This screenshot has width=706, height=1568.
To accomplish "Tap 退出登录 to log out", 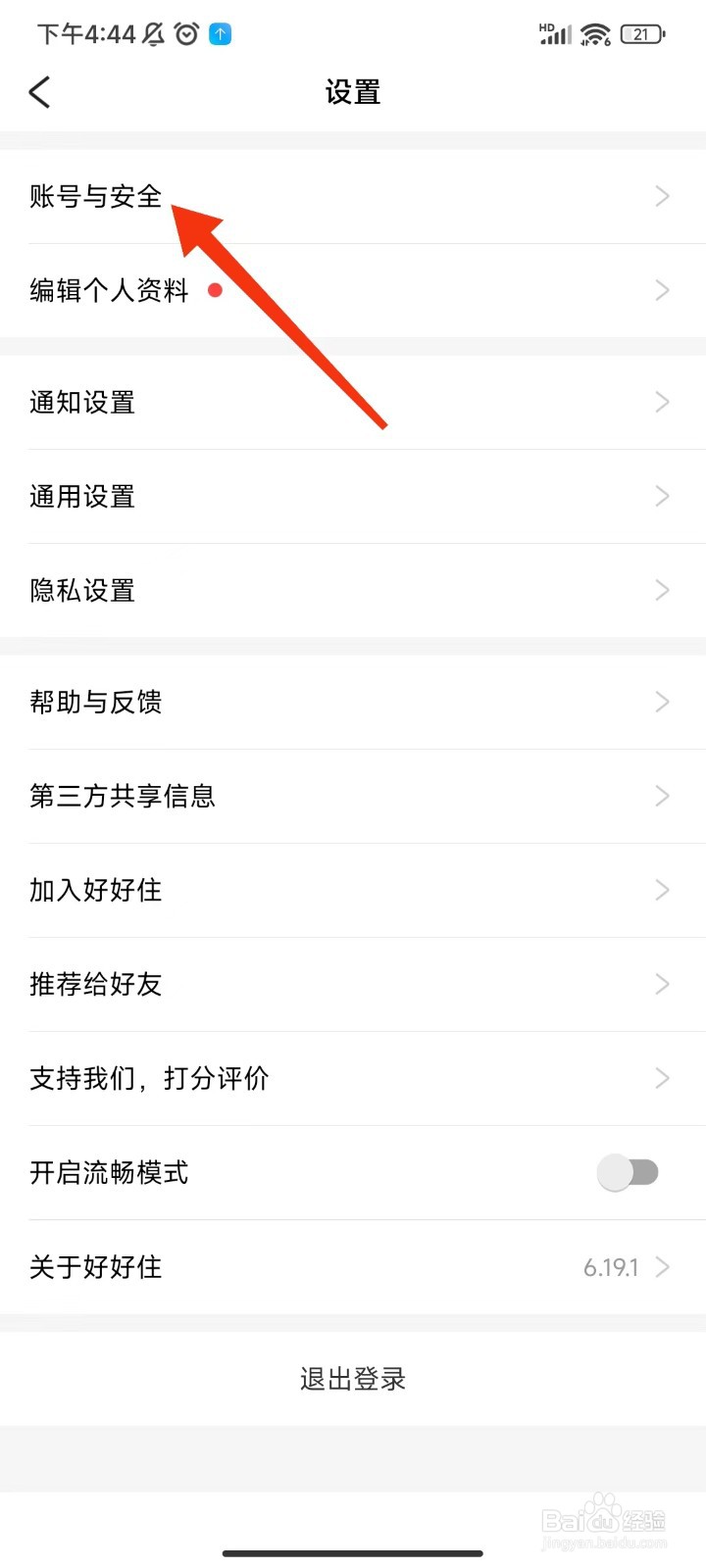I will (353, 1378).
